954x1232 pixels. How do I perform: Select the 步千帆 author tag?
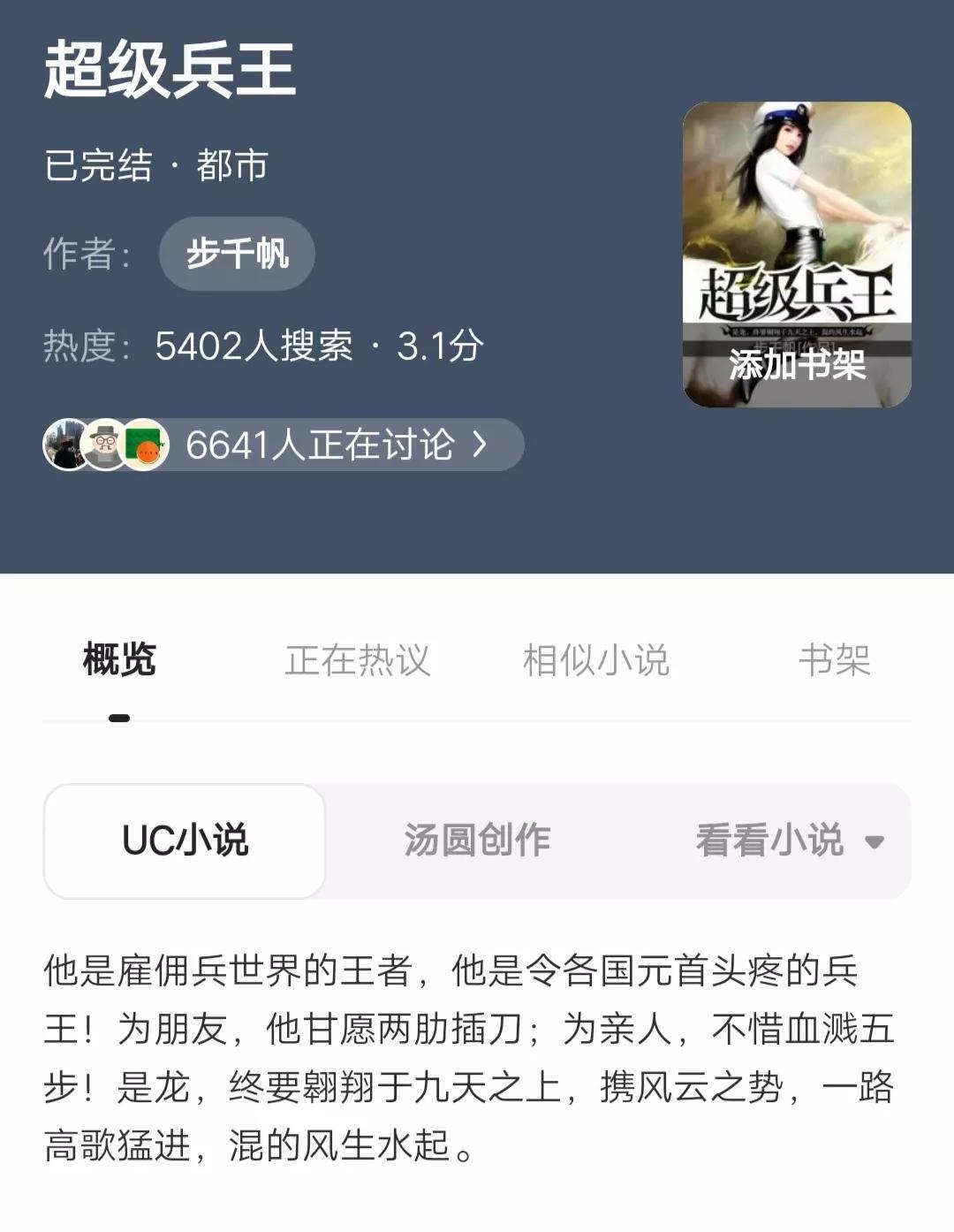(236, 254)
